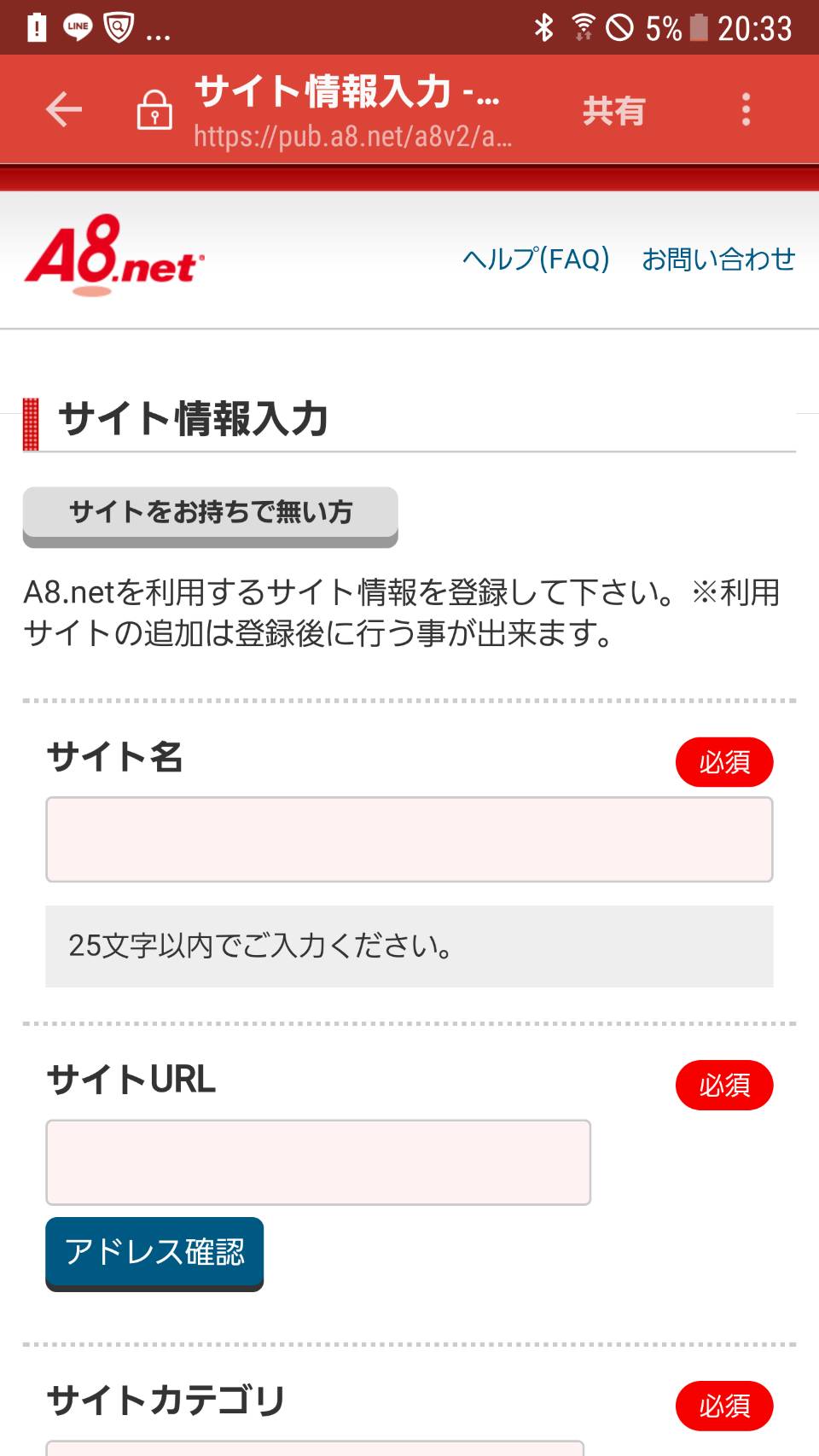Open the lock icon for site security info
819x1456 pixels.
[x=154, y=110]
